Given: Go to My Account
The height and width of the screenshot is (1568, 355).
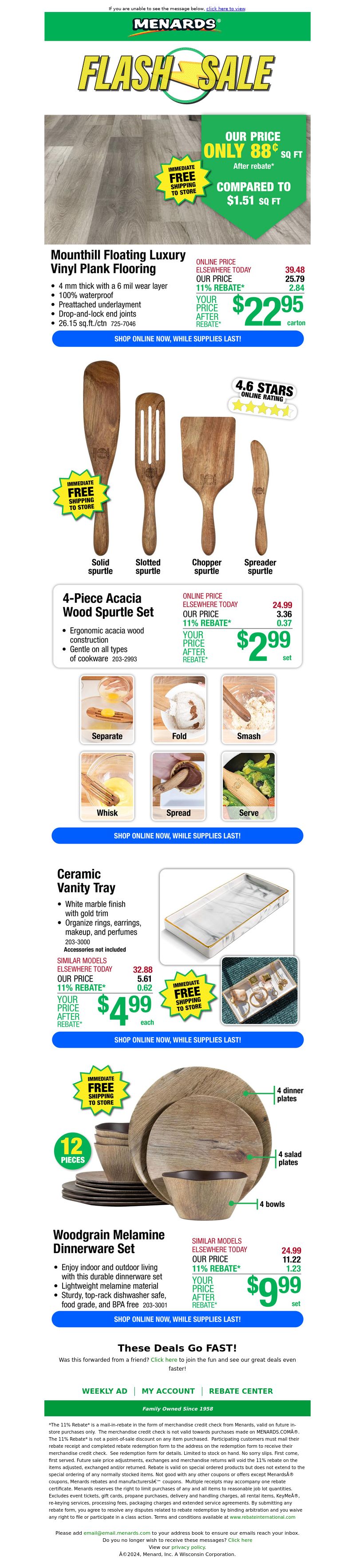Looking at the screenshot, I should (168, 1390).
